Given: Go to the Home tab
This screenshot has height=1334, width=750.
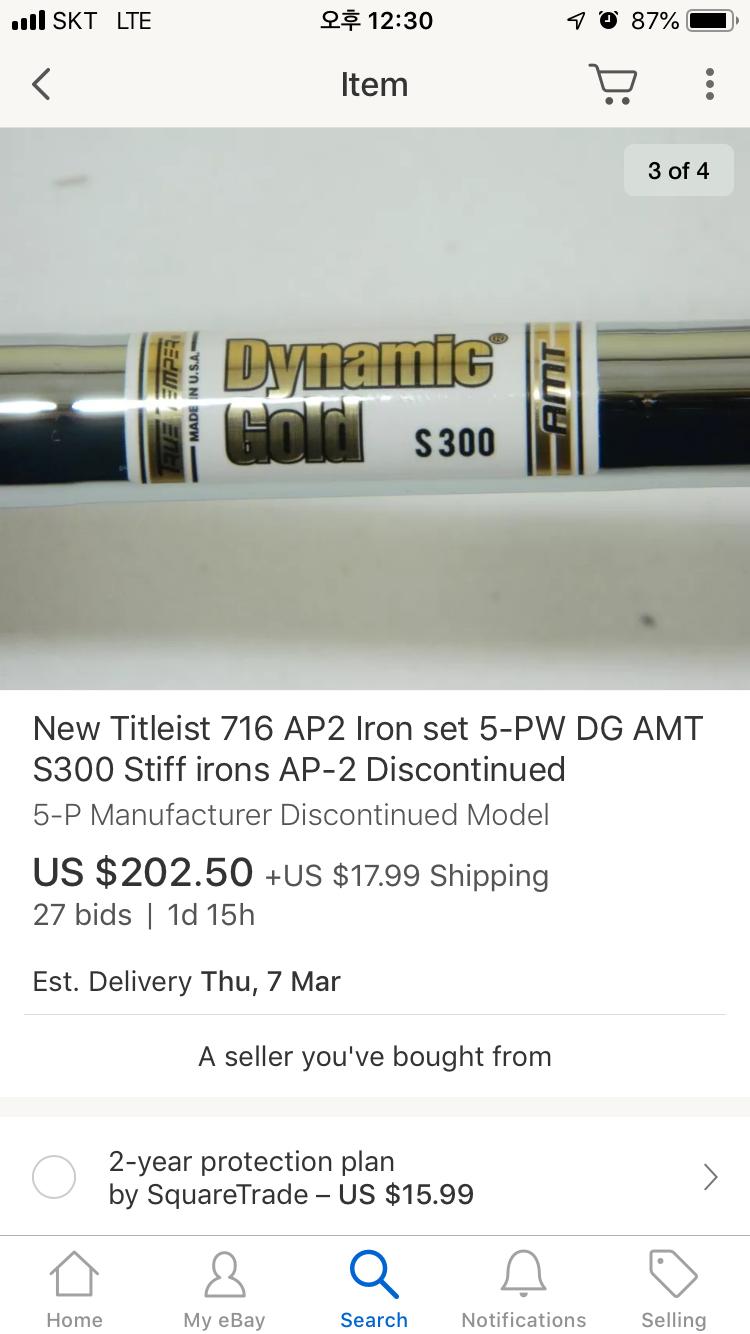Looking at the screenshot, I should point(75,1289).
